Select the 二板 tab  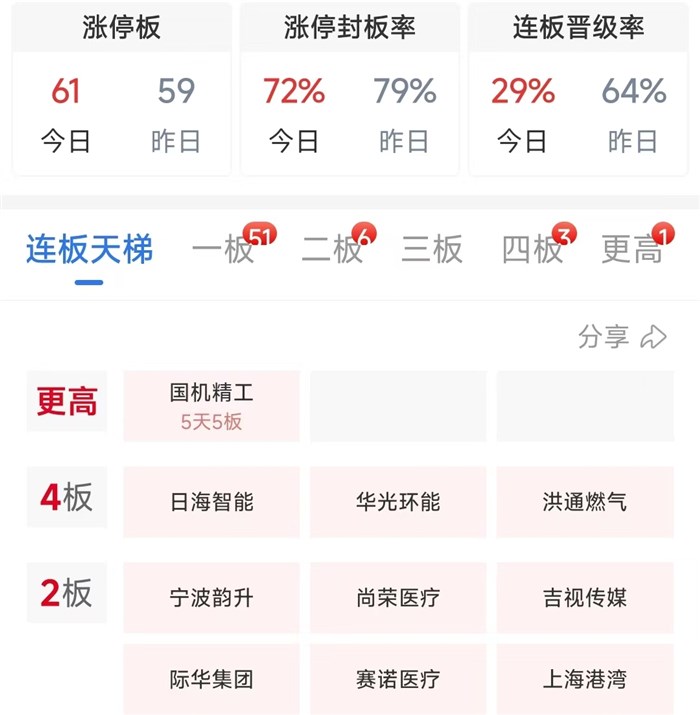[x=332, y=249]
